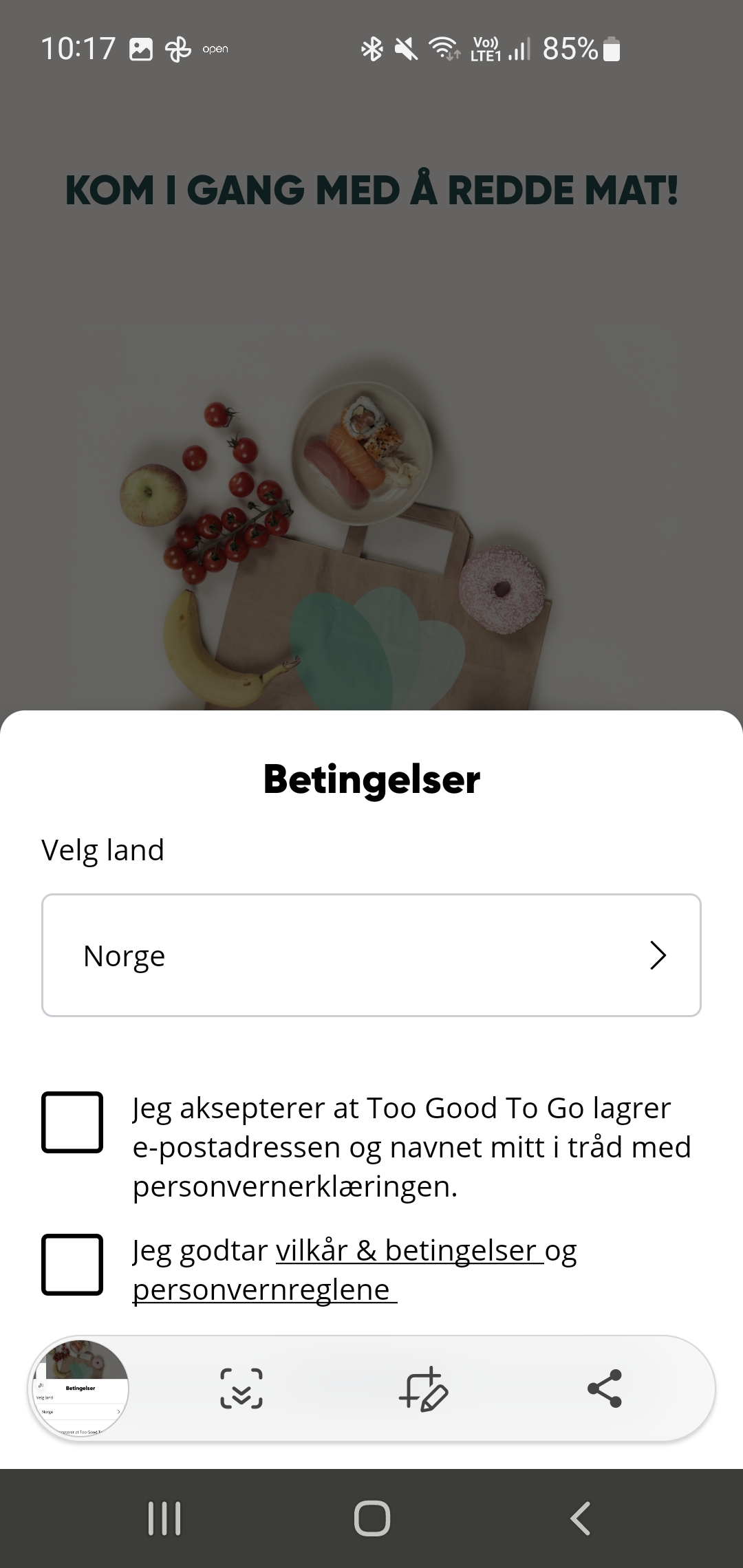The height and width of the screenshot is (1568, 743).
Task: Open the screenshot preview thumbnail
Action: click(x=79, y=1389)
